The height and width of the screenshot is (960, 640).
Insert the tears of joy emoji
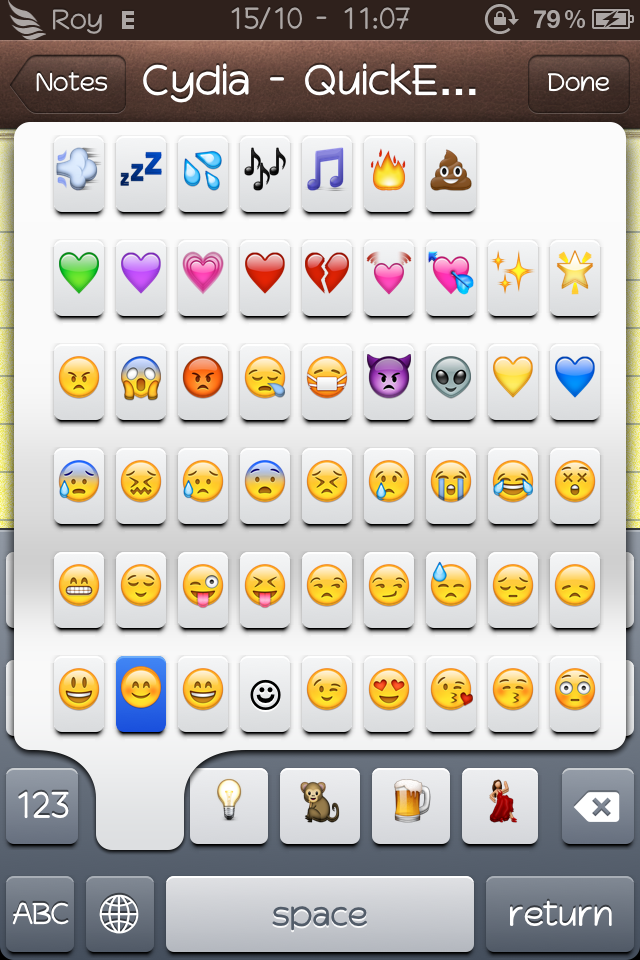point(512,482)
